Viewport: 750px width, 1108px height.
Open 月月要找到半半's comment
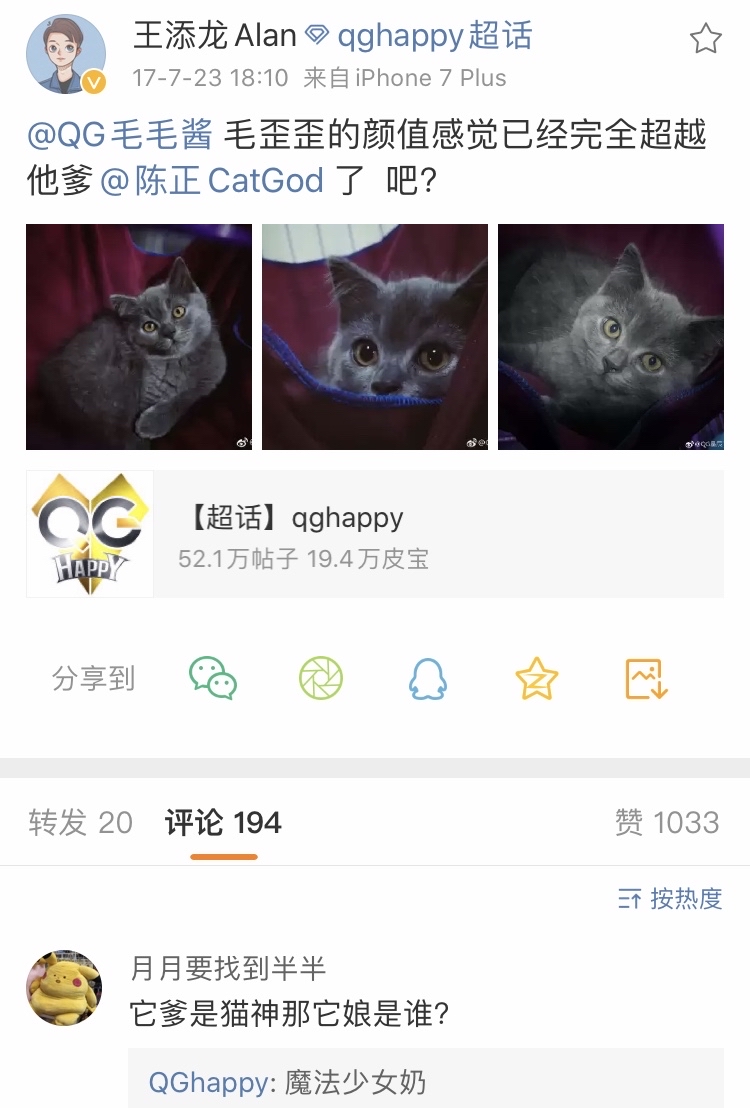click(290, 1014)
